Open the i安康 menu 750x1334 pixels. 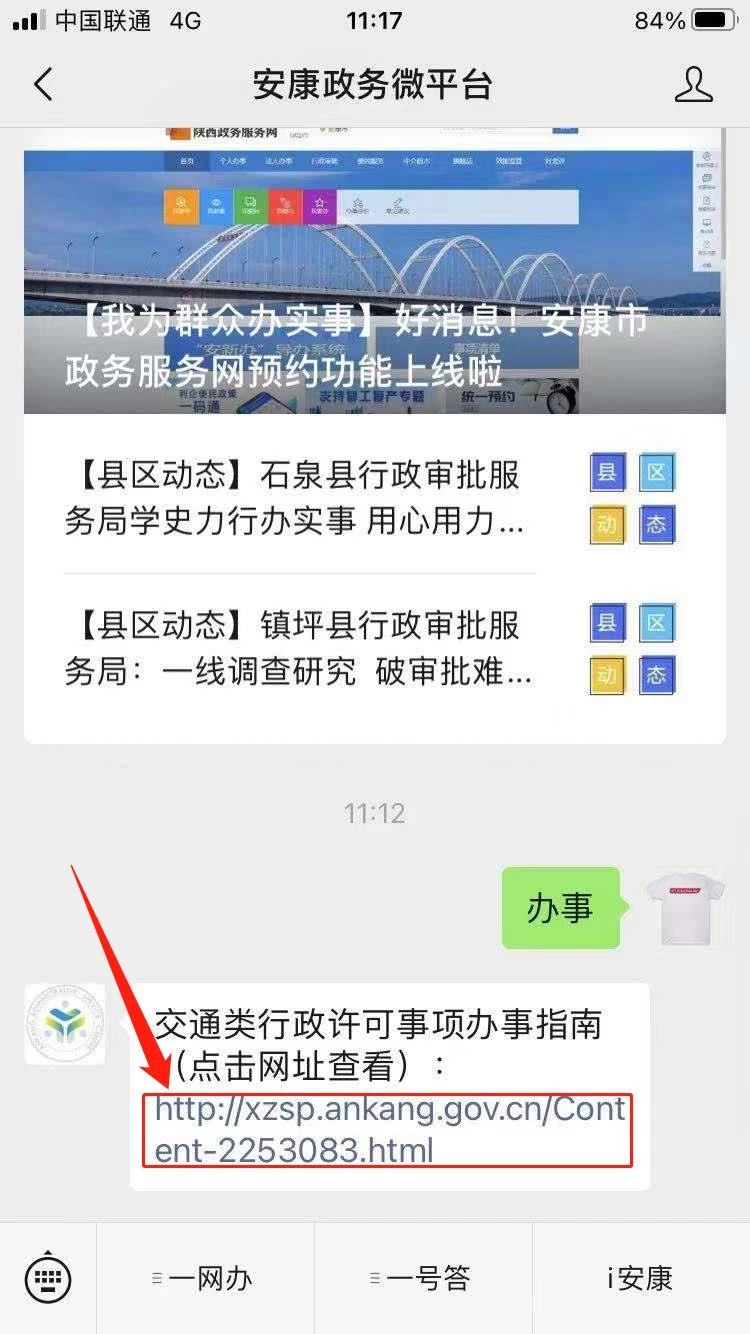(x=640, y=1278)
